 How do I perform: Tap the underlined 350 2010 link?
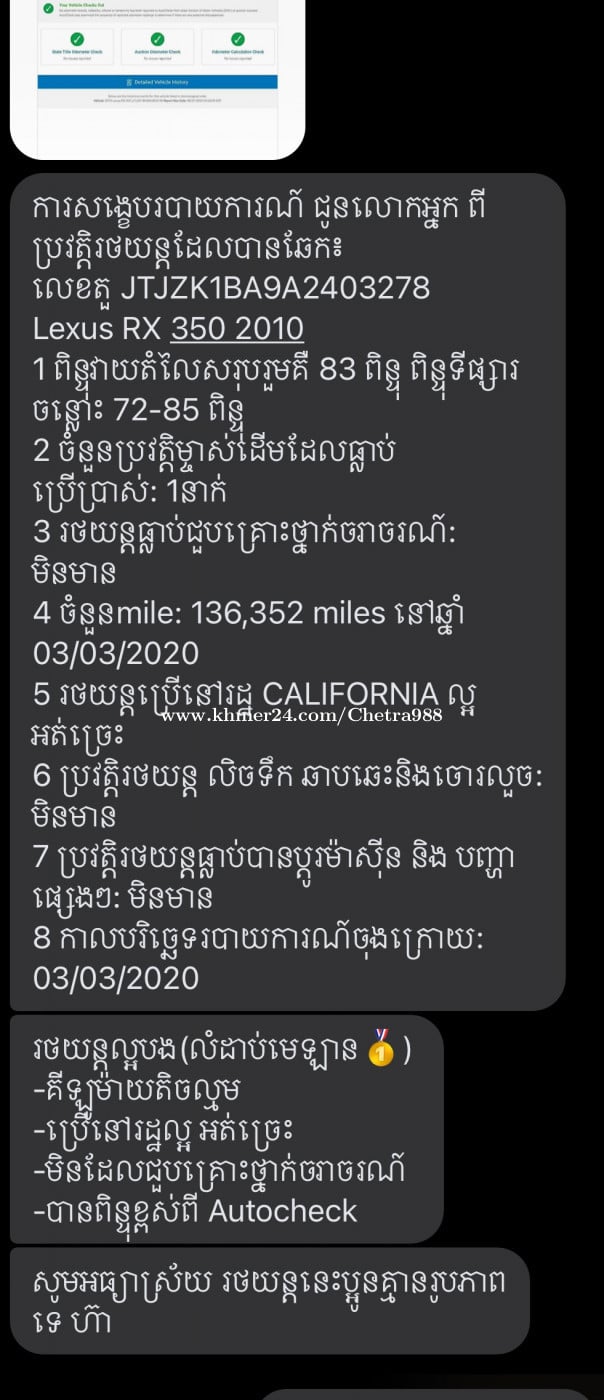pyautogui.click(x=237, y=329)
